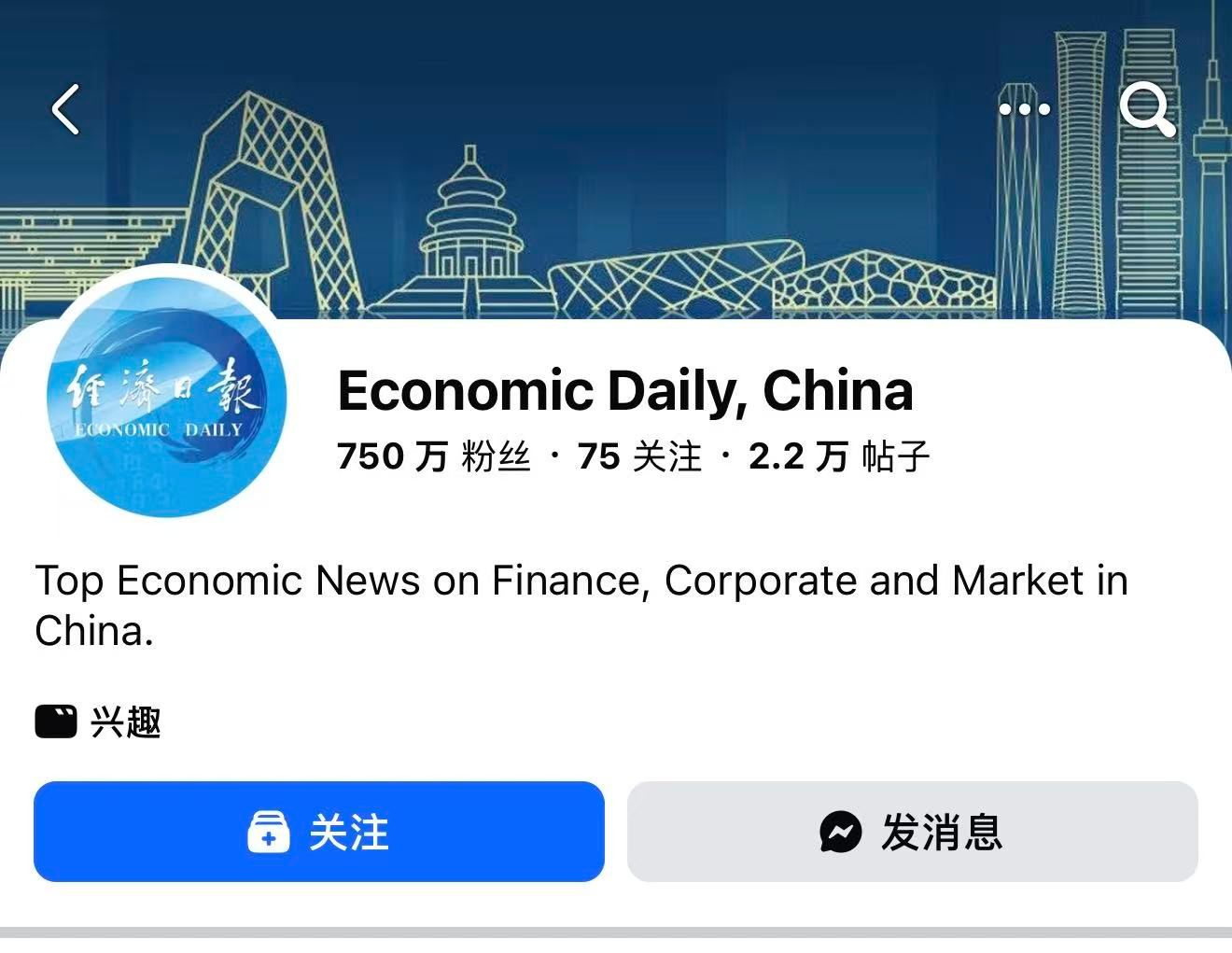
Task: Search within Economic Daily page
Action: 1147,109
